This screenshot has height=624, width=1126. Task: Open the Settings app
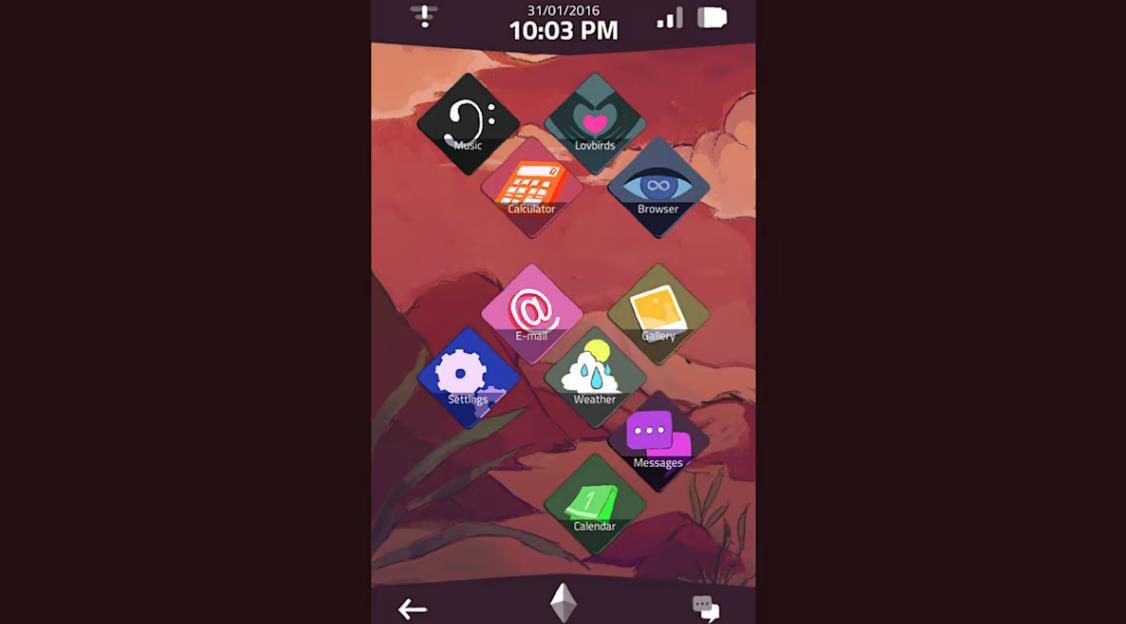pyautogui.click(x=467, y=377)
